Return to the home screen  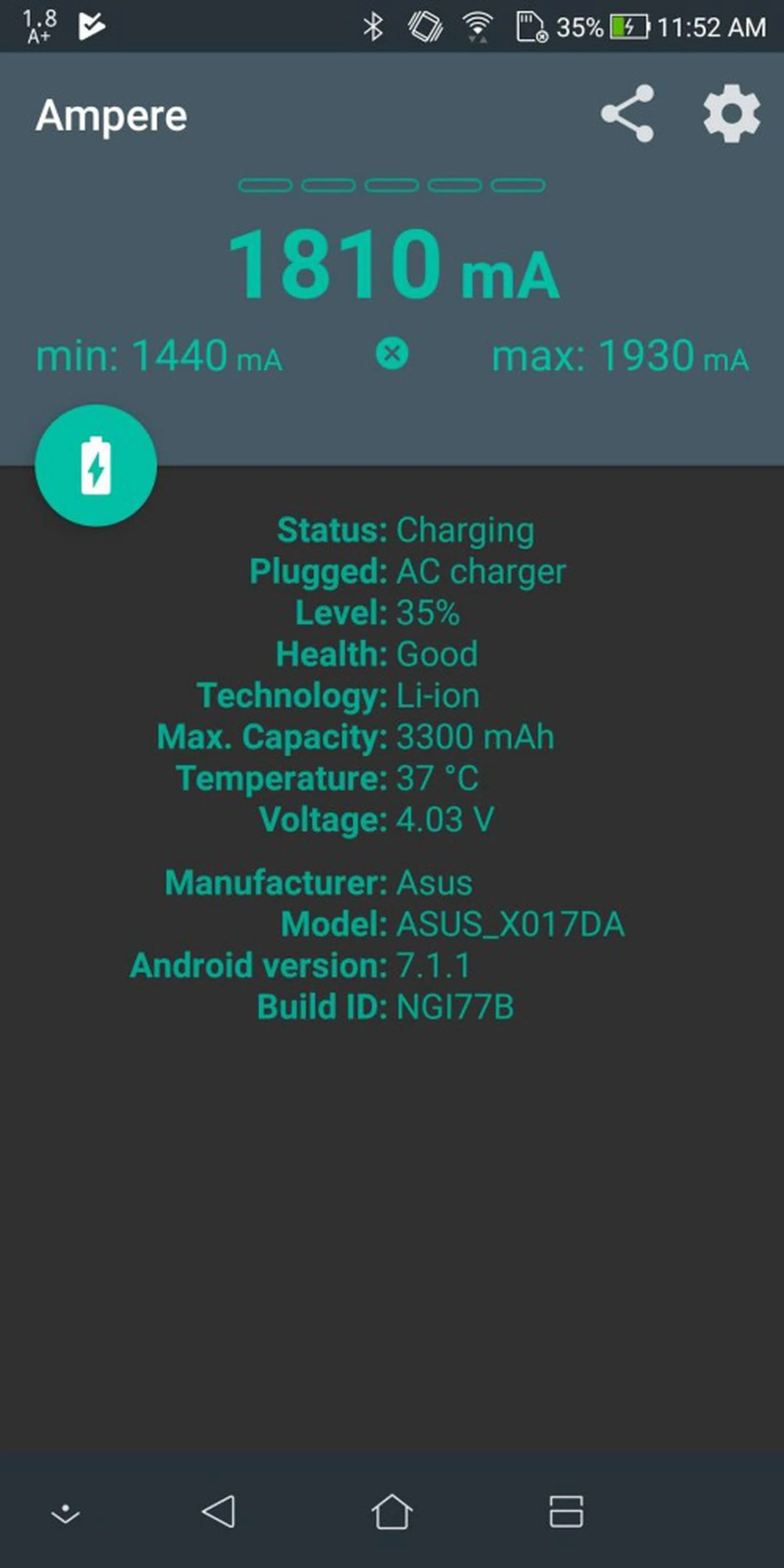click(x=392, y=1511)
